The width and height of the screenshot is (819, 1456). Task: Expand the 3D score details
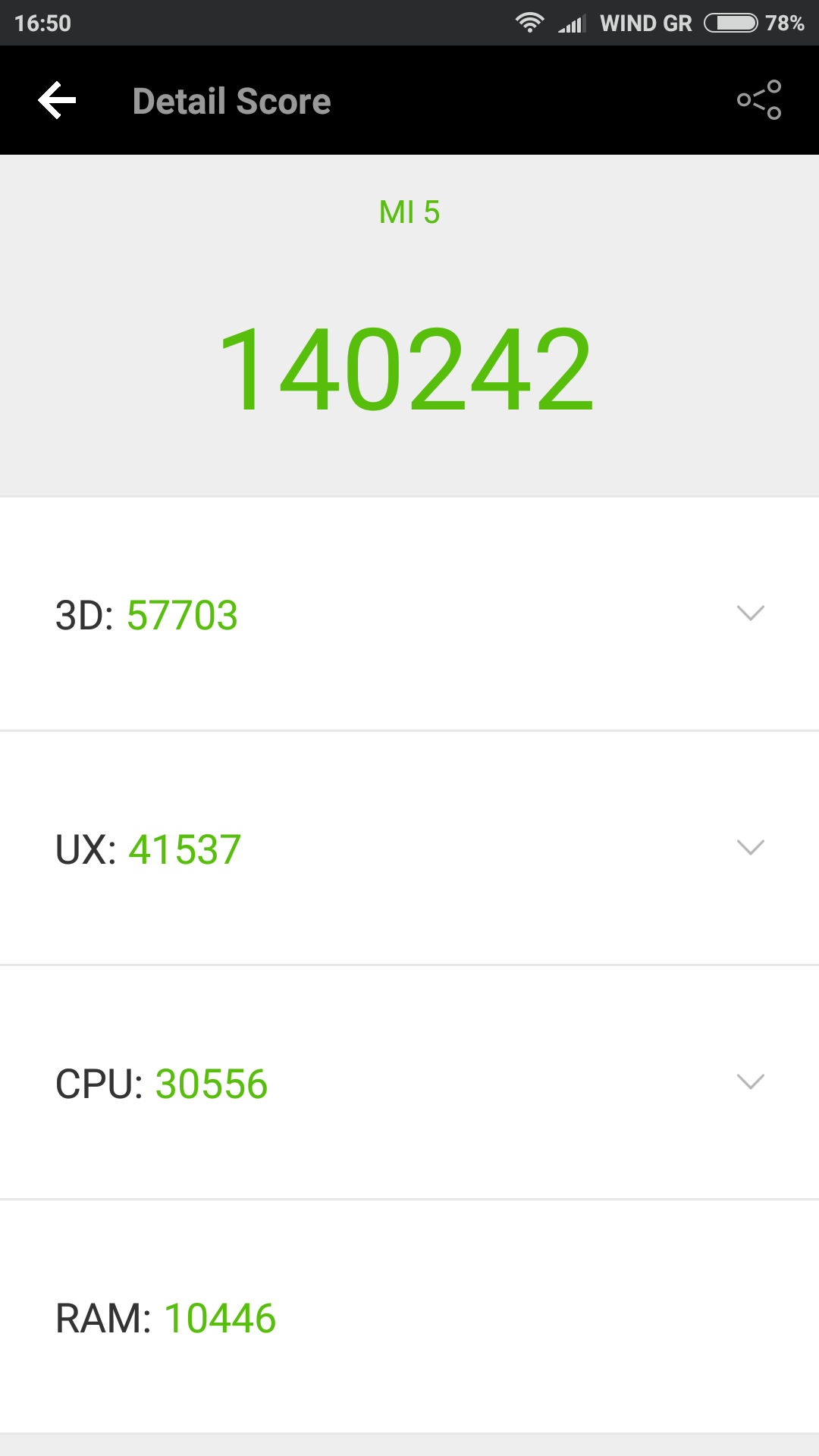pos(750,613)
